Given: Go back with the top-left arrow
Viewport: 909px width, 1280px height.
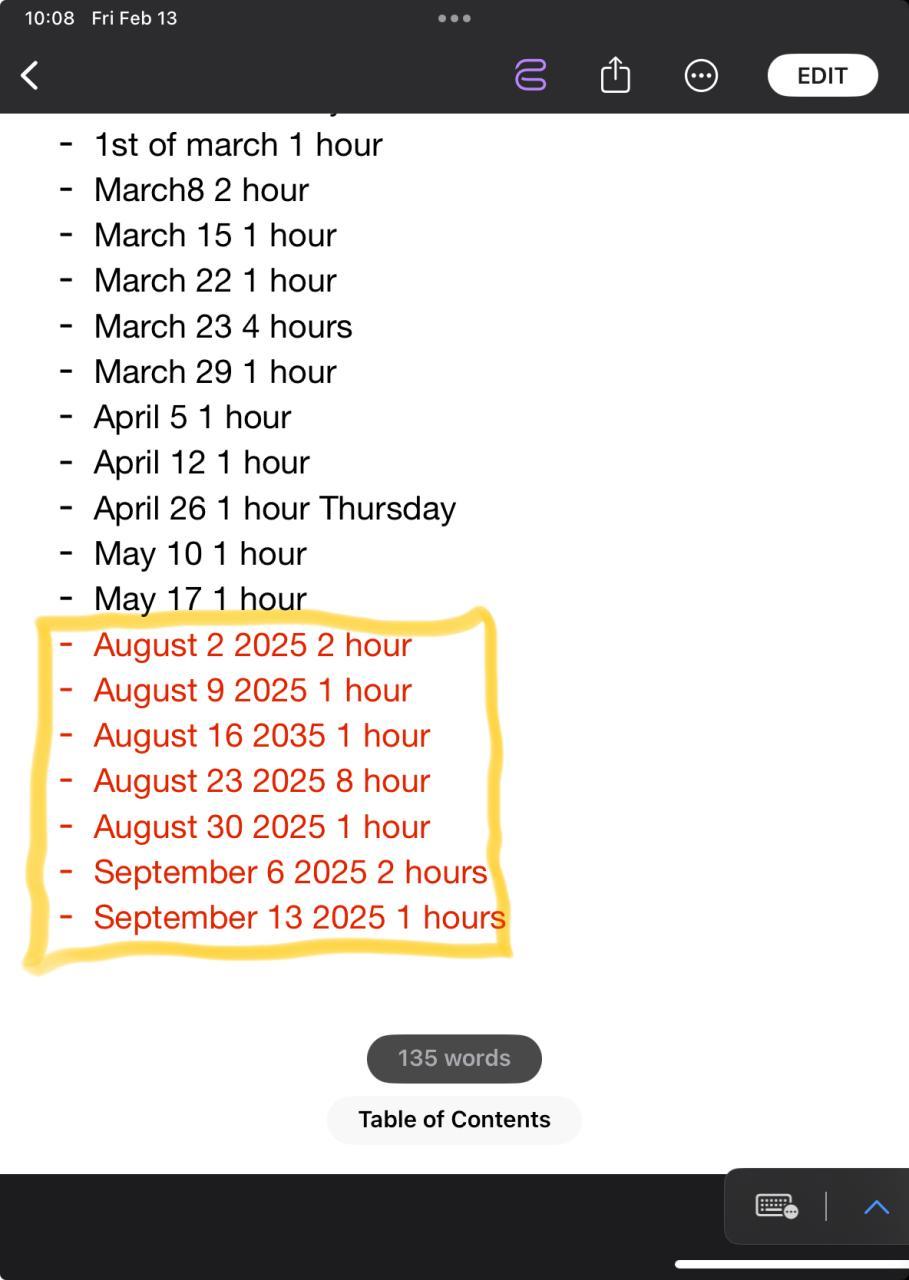Looking at the screenshot, I should coord(30,75).
